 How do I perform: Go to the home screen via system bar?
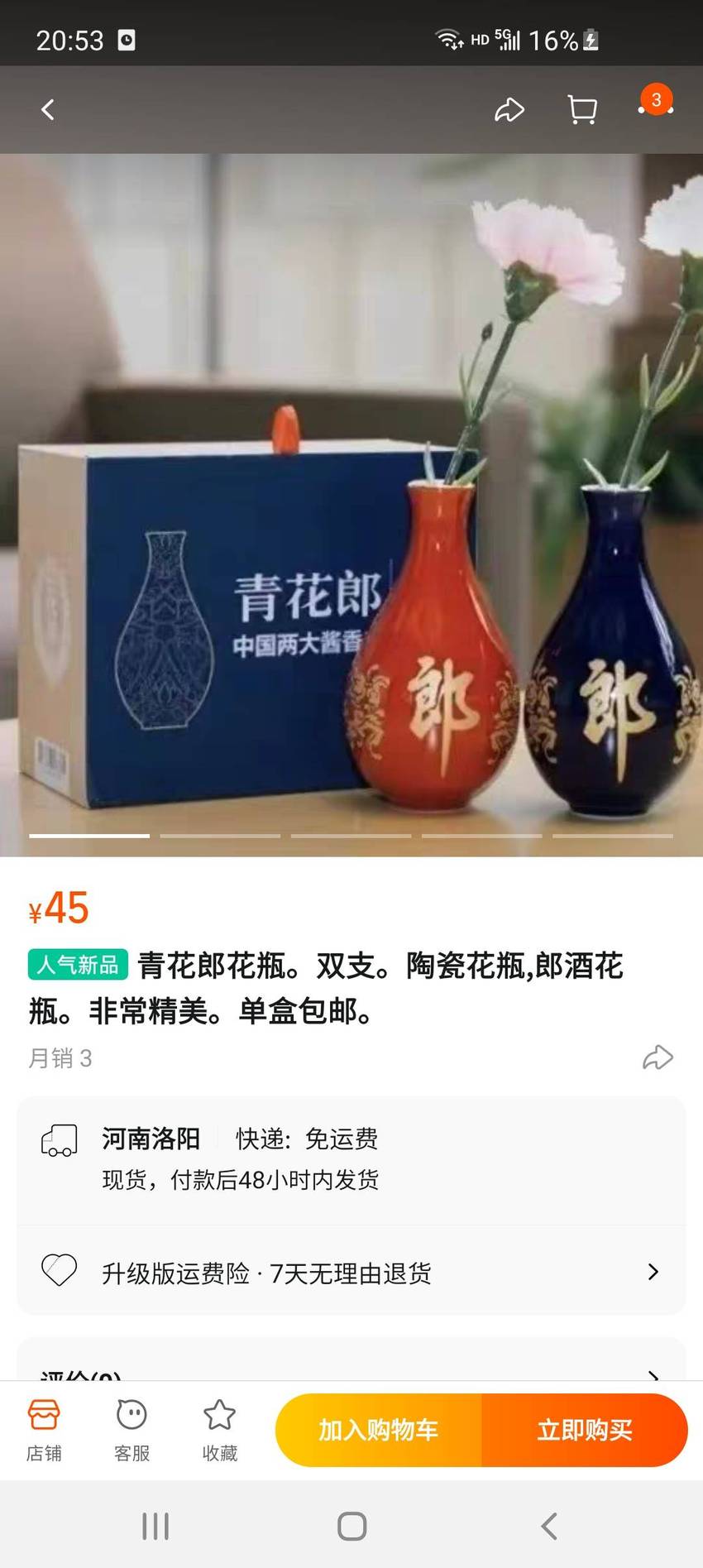(x=351, y=1526)
